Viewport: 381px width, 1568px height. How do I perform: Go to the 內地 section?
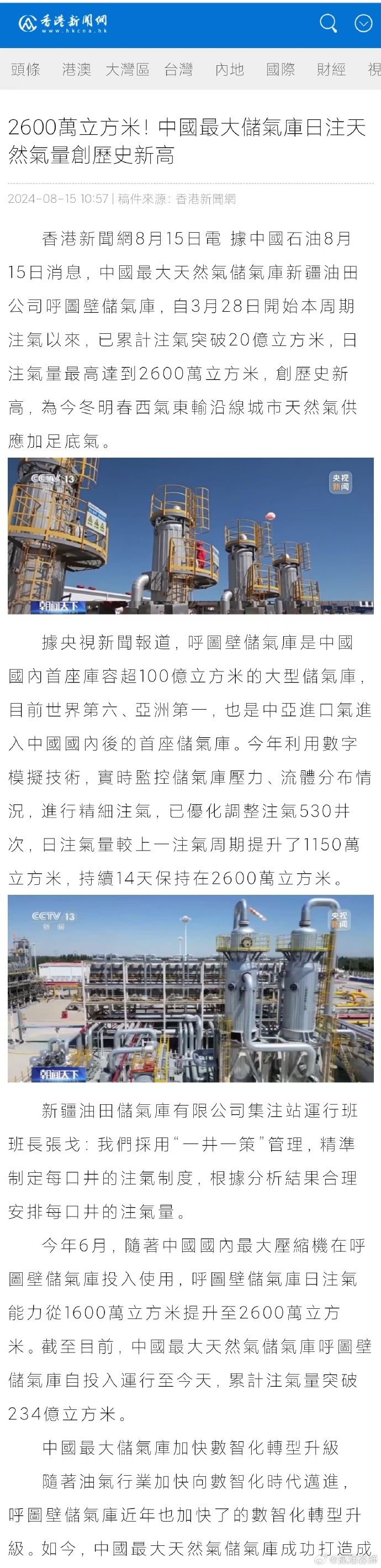click(x=230, y=70)
